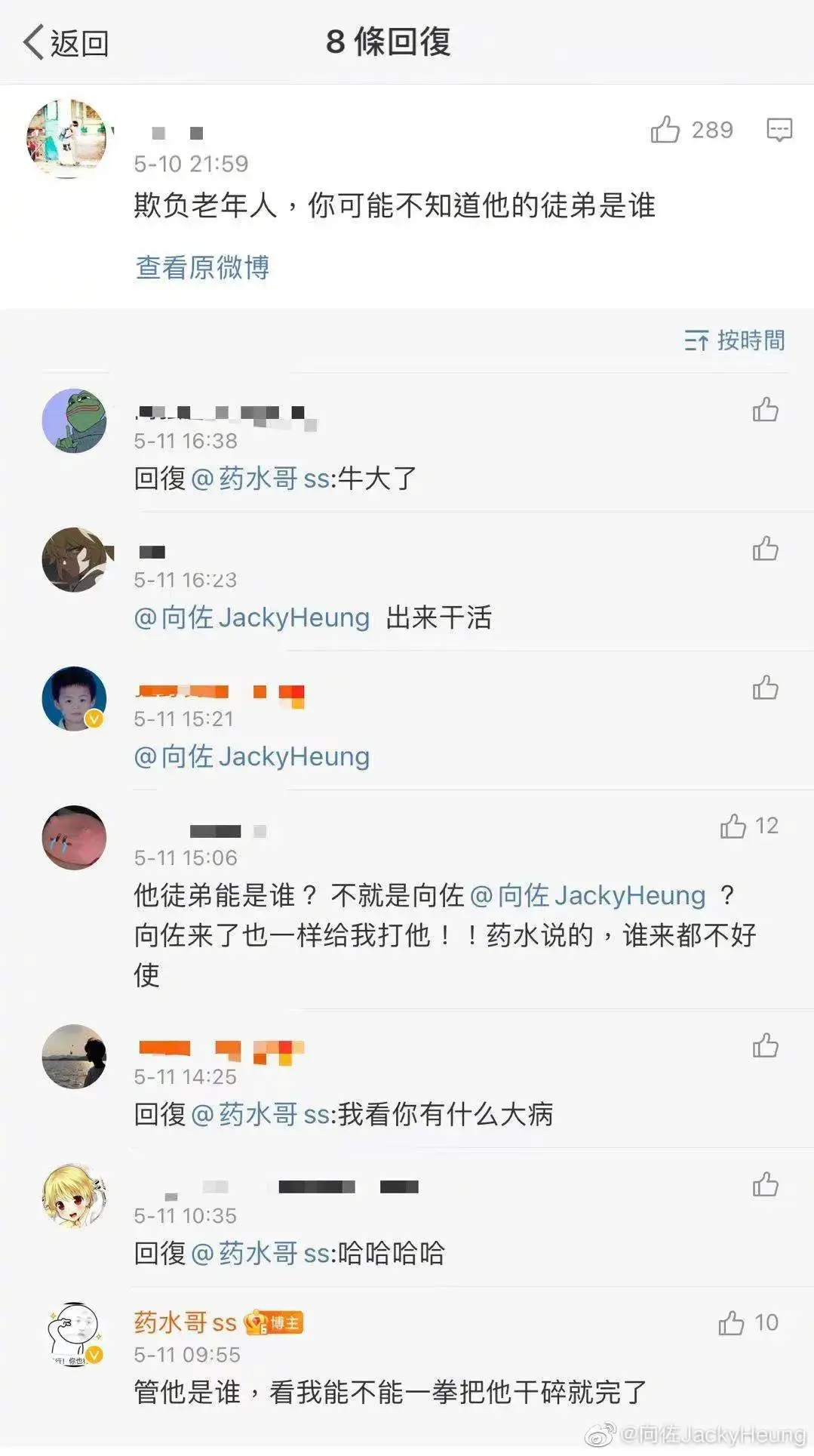Like the 哈哈哈哈 reply
The height and width of the screenshot is (1456, 814).
point(765,1184)
